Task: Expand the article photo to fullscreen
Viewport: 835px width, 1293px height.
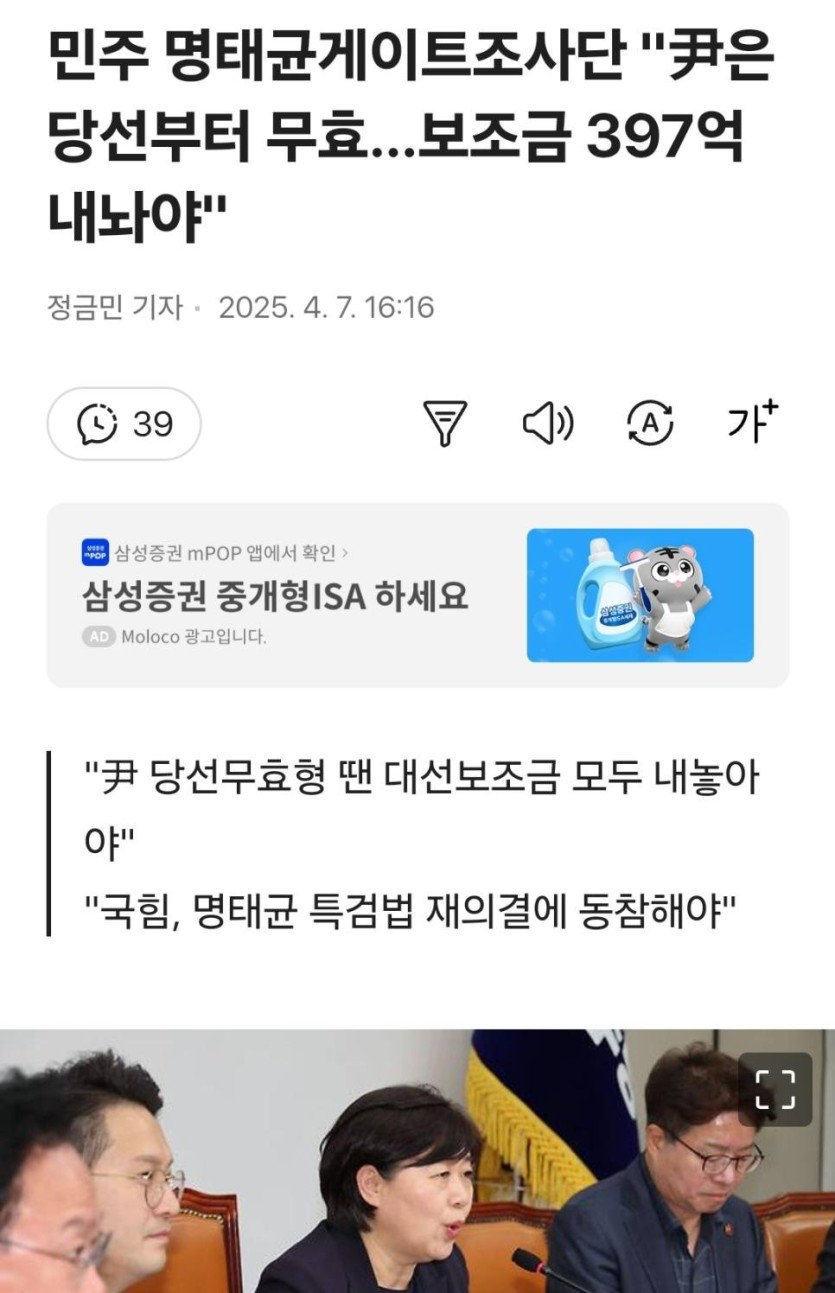Action: coord(775,1089)
